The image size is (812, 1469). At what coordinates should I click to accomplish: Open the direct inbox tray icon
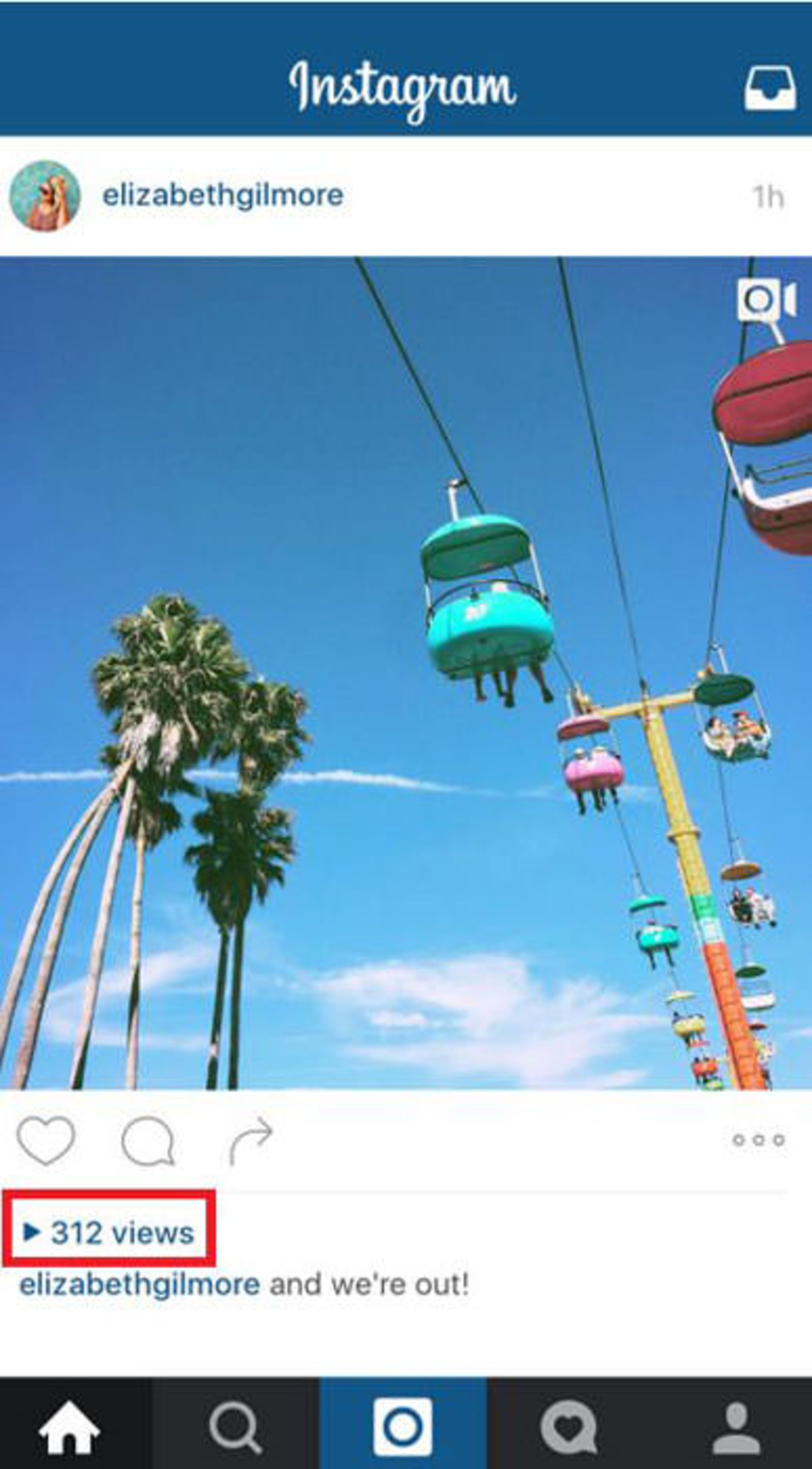pos(769,87)
